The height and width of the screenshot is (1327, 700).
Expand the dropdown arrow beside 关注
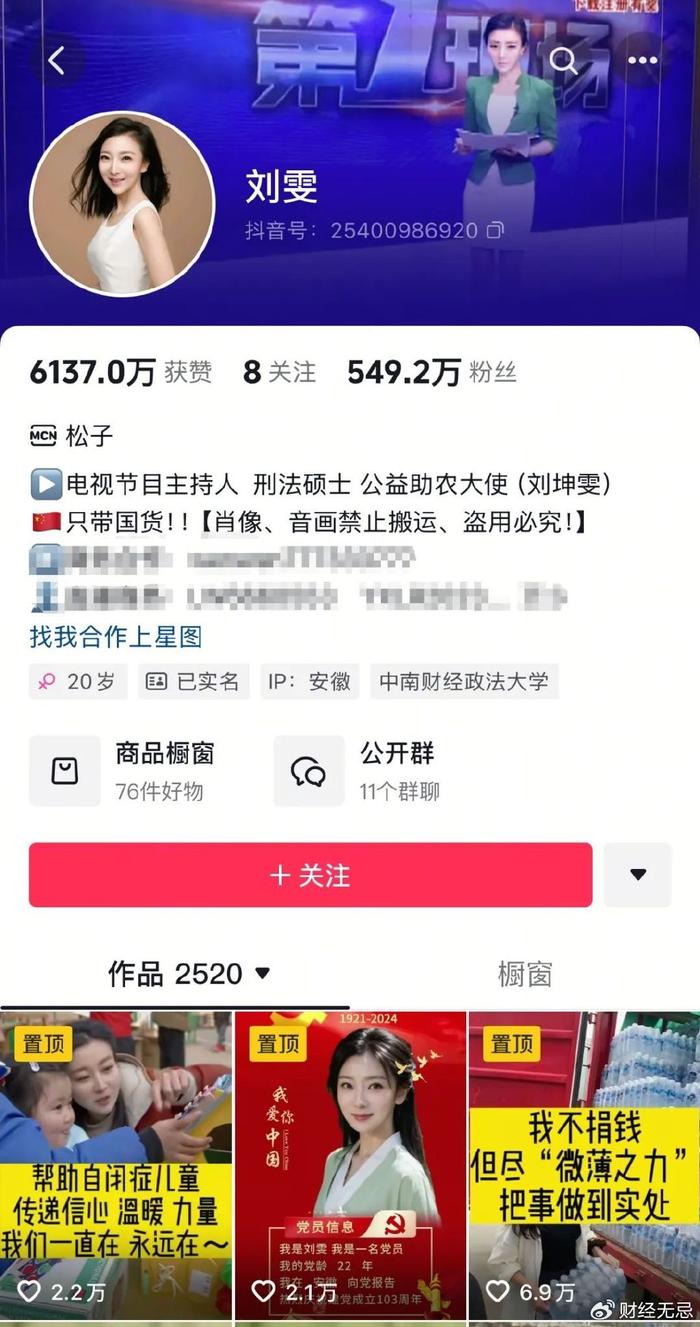pyautogui.click(x=638, y=875)
